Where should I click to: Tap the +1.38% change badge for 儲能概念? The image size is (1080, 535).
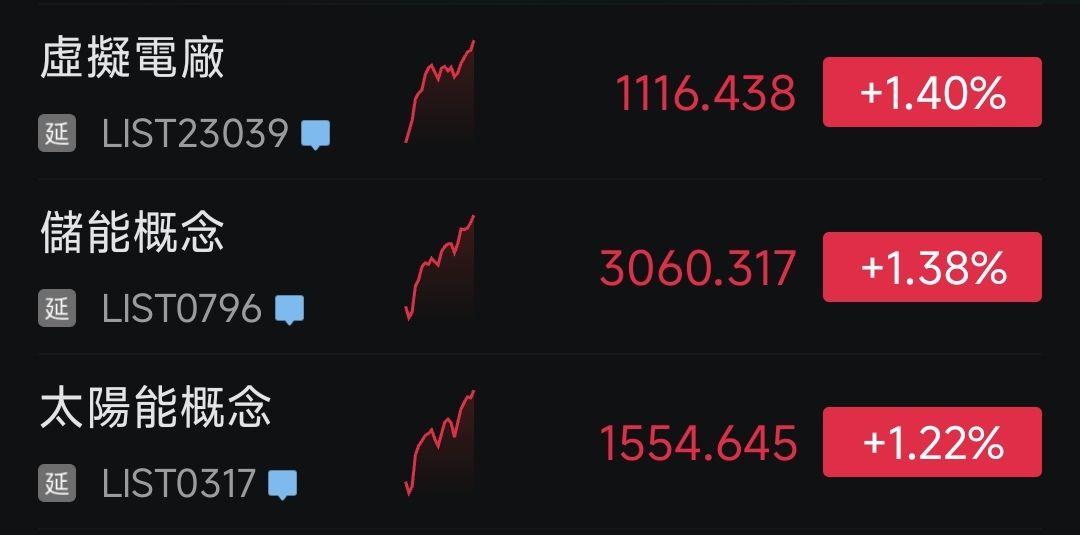click(932, 267)
